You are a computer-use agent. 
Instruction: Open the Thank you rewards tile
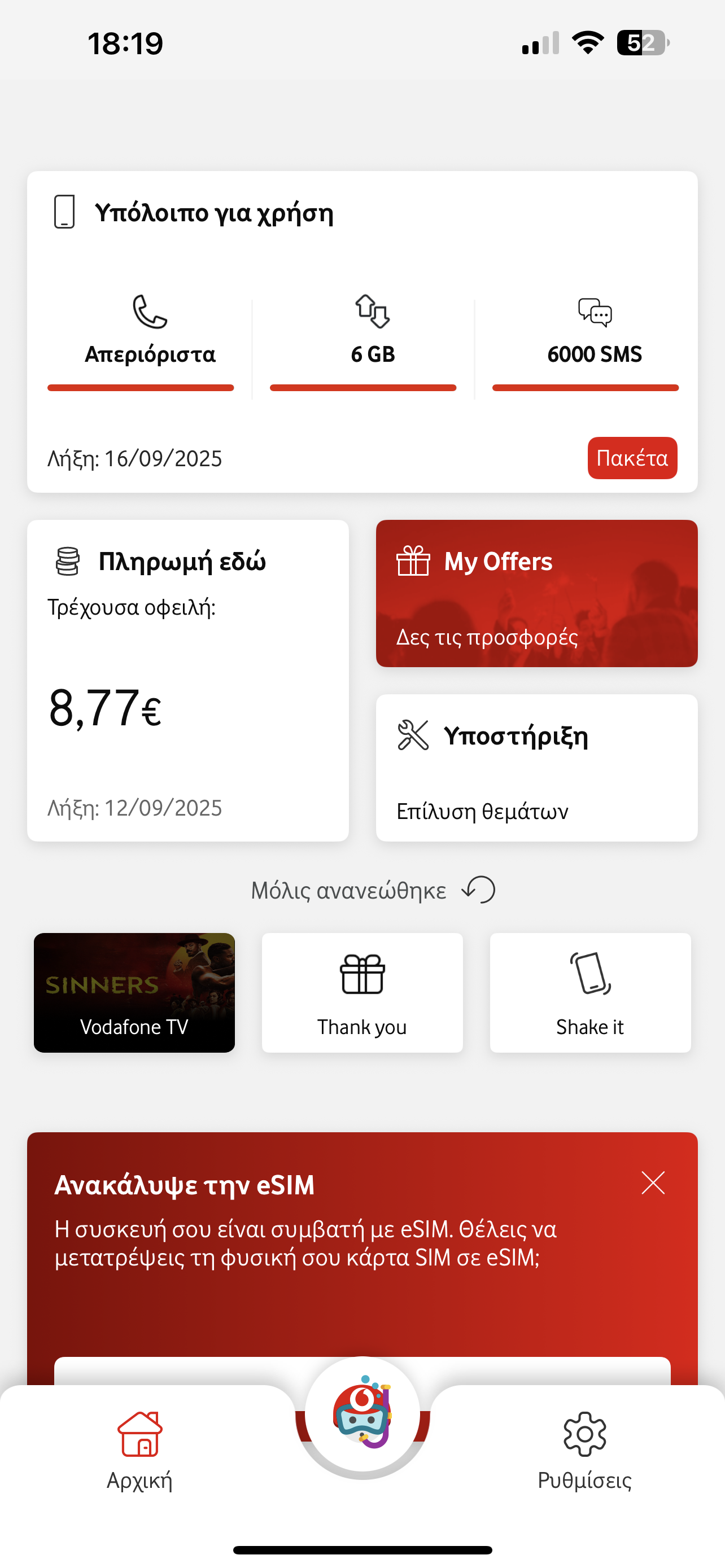tap(362, 993)
